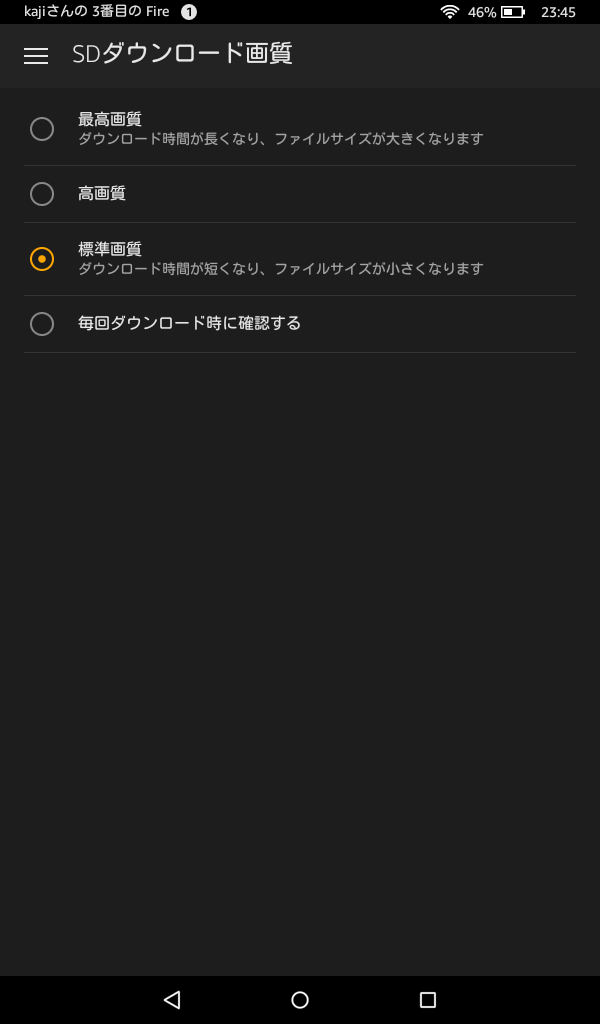Select the 最高画質 download quality option
Viewport: 600px width, 1024px height.
[x=42, y=129]
